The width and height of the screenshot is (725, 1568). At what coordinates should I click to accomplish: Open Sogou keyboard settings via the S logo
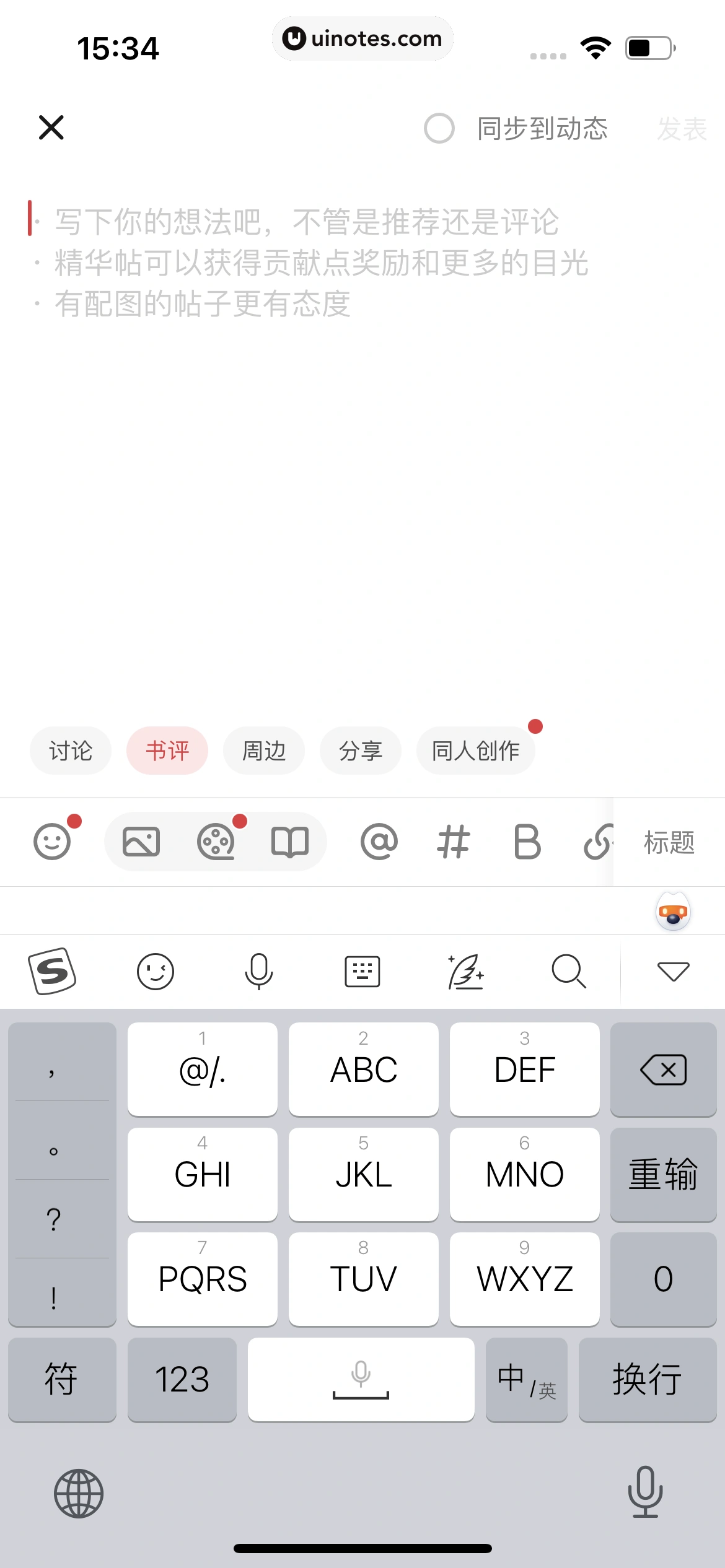tap(53, 970)
